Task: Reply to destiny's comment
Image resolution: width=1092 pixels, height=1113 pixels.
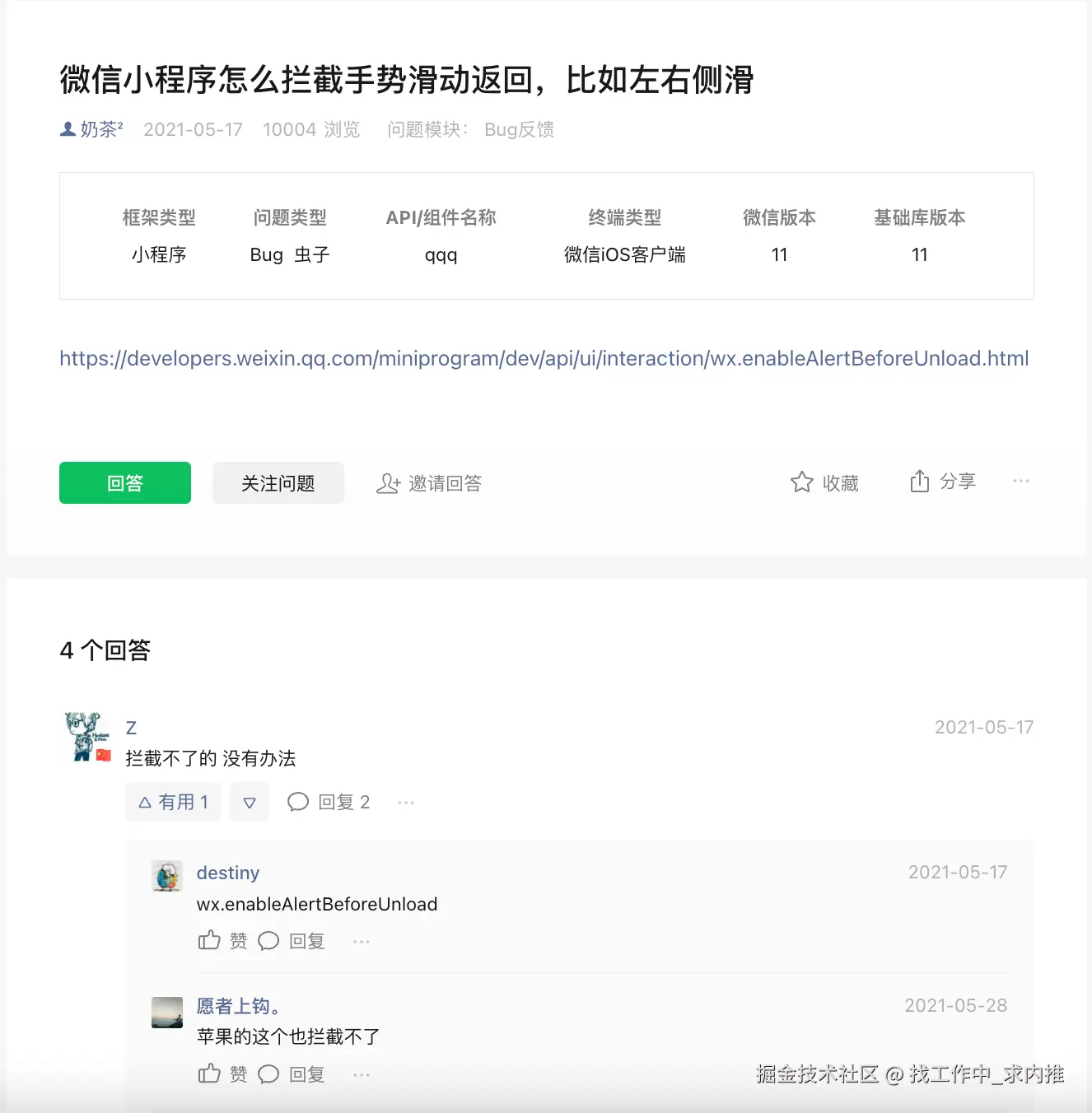Action: point(292,941)
